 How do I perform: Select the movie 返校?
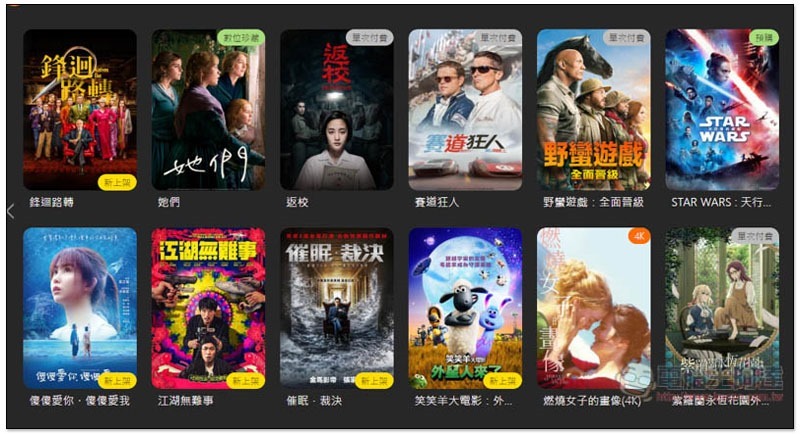(x=336, y=110)
